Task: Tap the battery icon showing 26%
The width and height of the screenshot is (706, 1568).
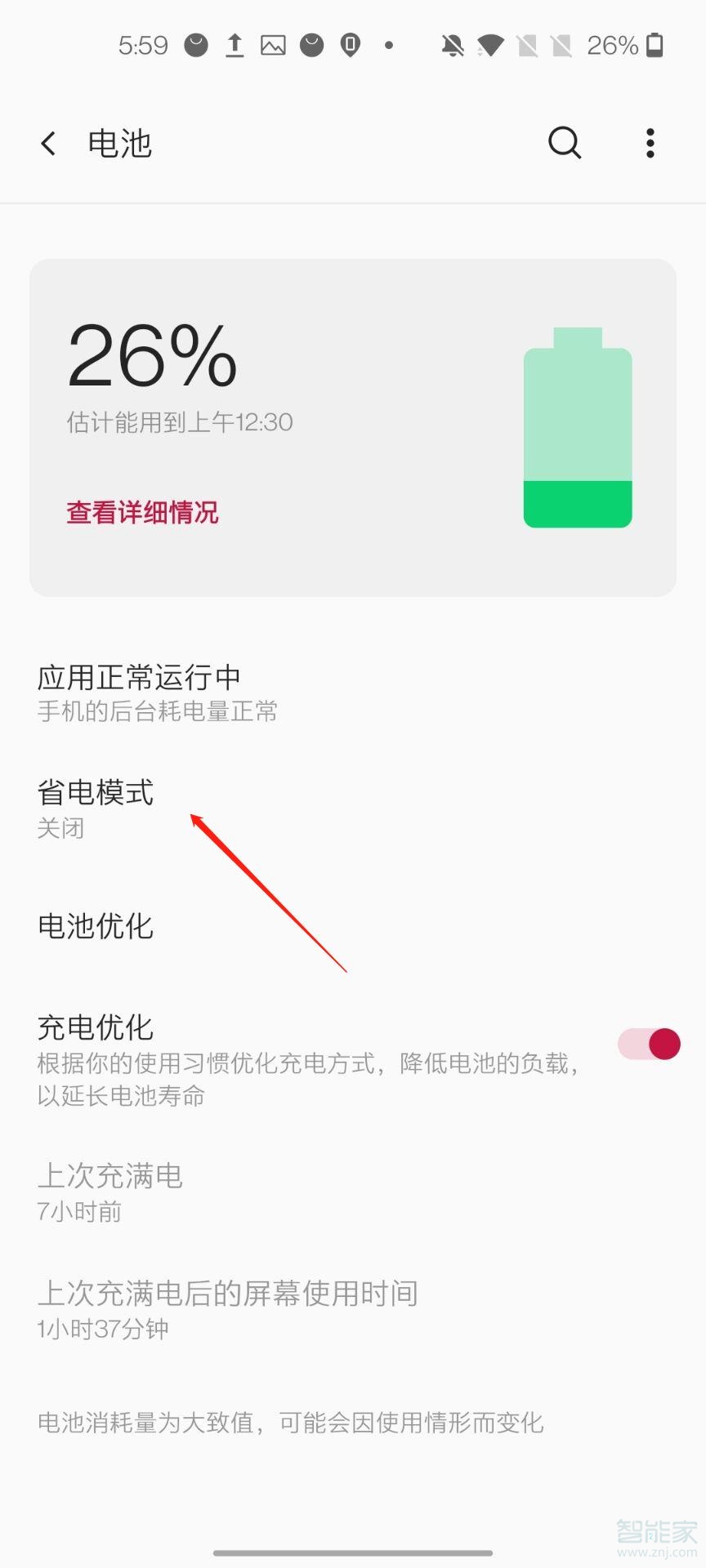Action: (x=656, y=45)
